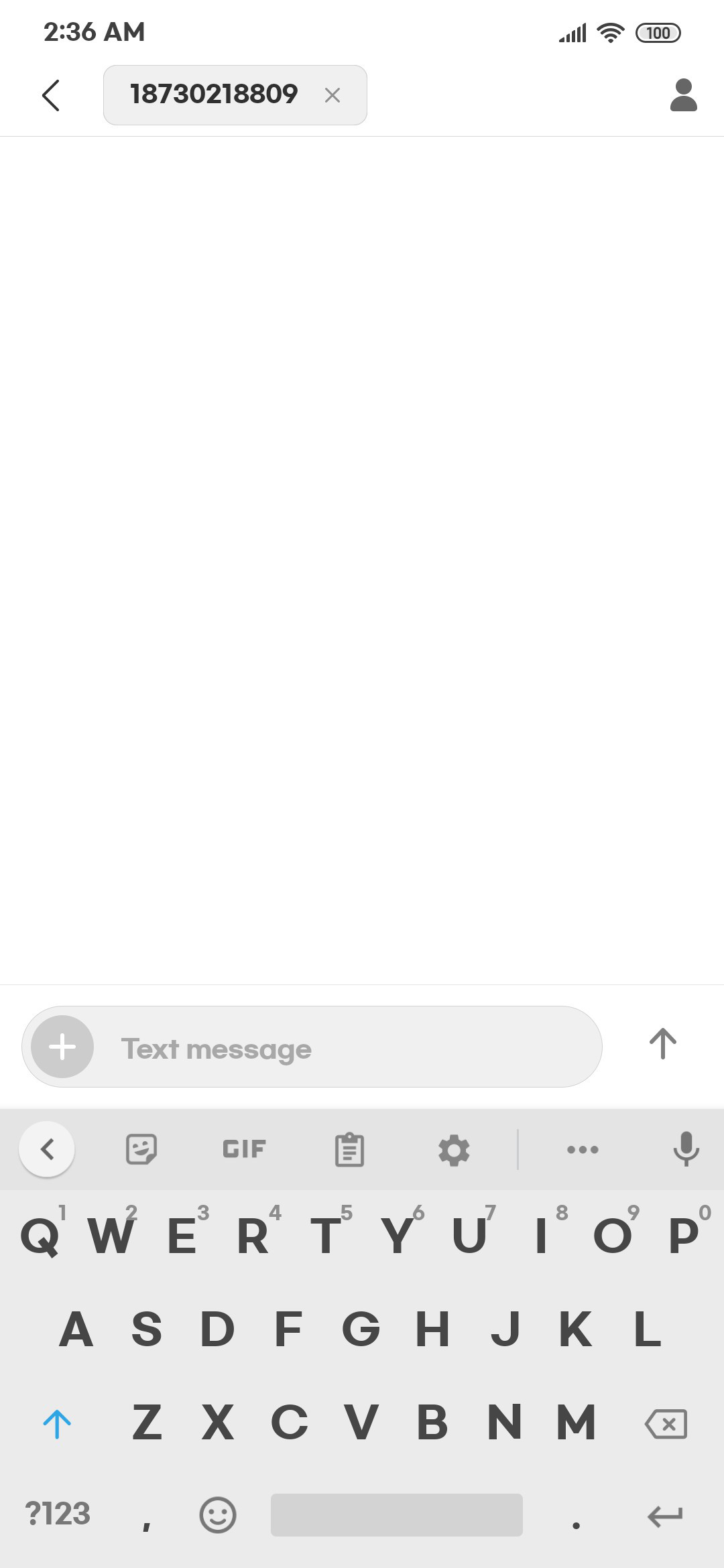The image size is (724, 1568).
Task: Open the GIF picker
Action: [244, 1149]
